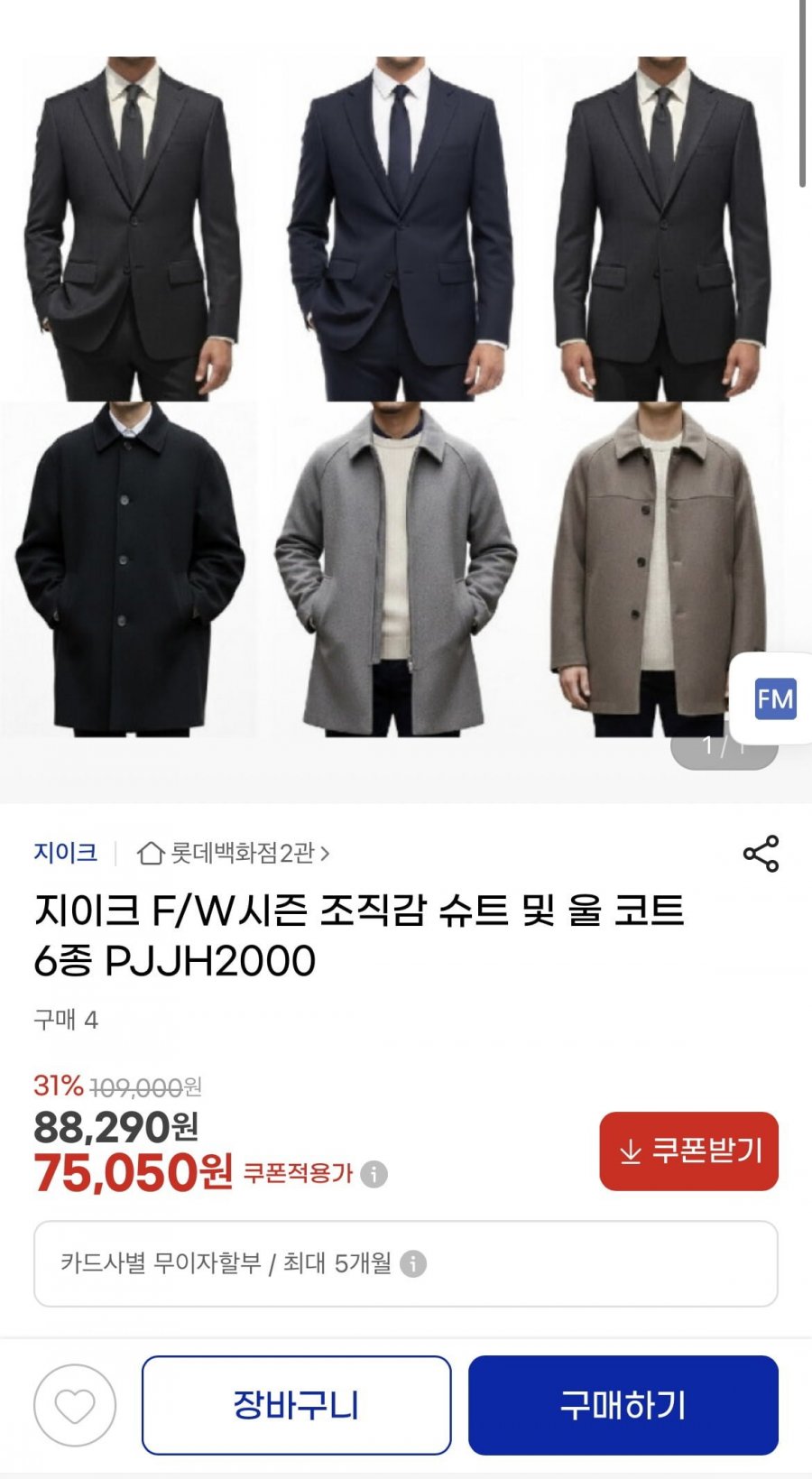Screen dimensions: 812x1479
Task: Open the FM floating badge icon
Action: tap(774, 698)
